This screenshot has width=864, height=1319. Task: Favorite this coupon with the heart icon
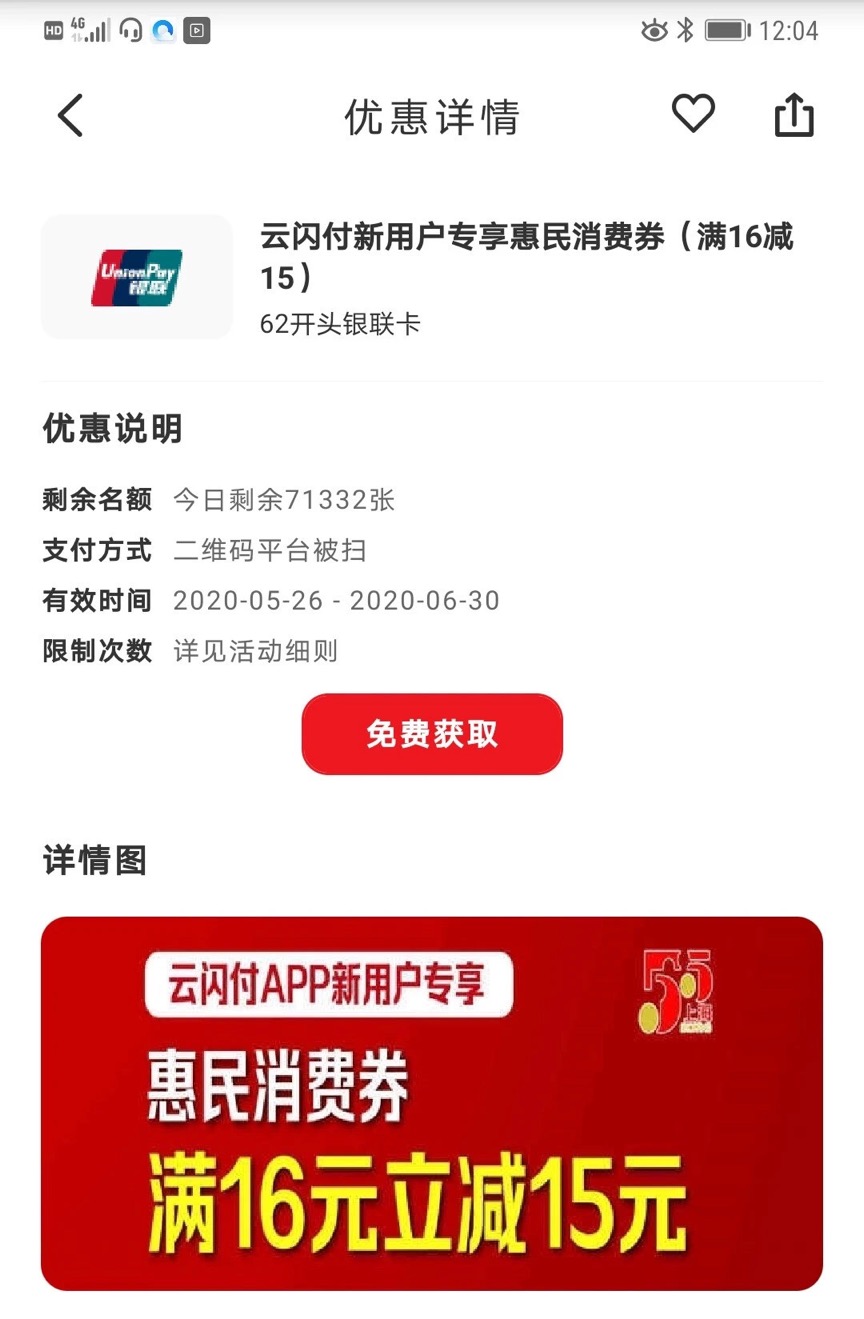click(693, 113)
